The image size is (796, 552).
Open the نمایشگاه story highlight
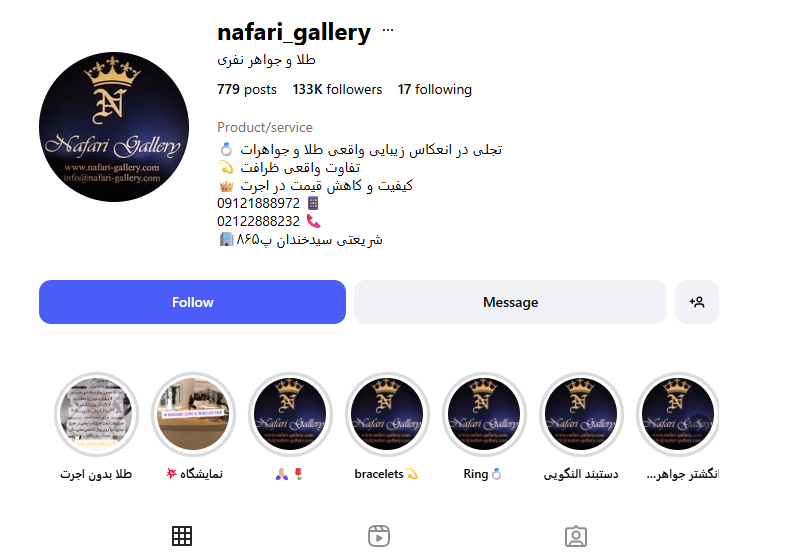[x=194, y=415]
